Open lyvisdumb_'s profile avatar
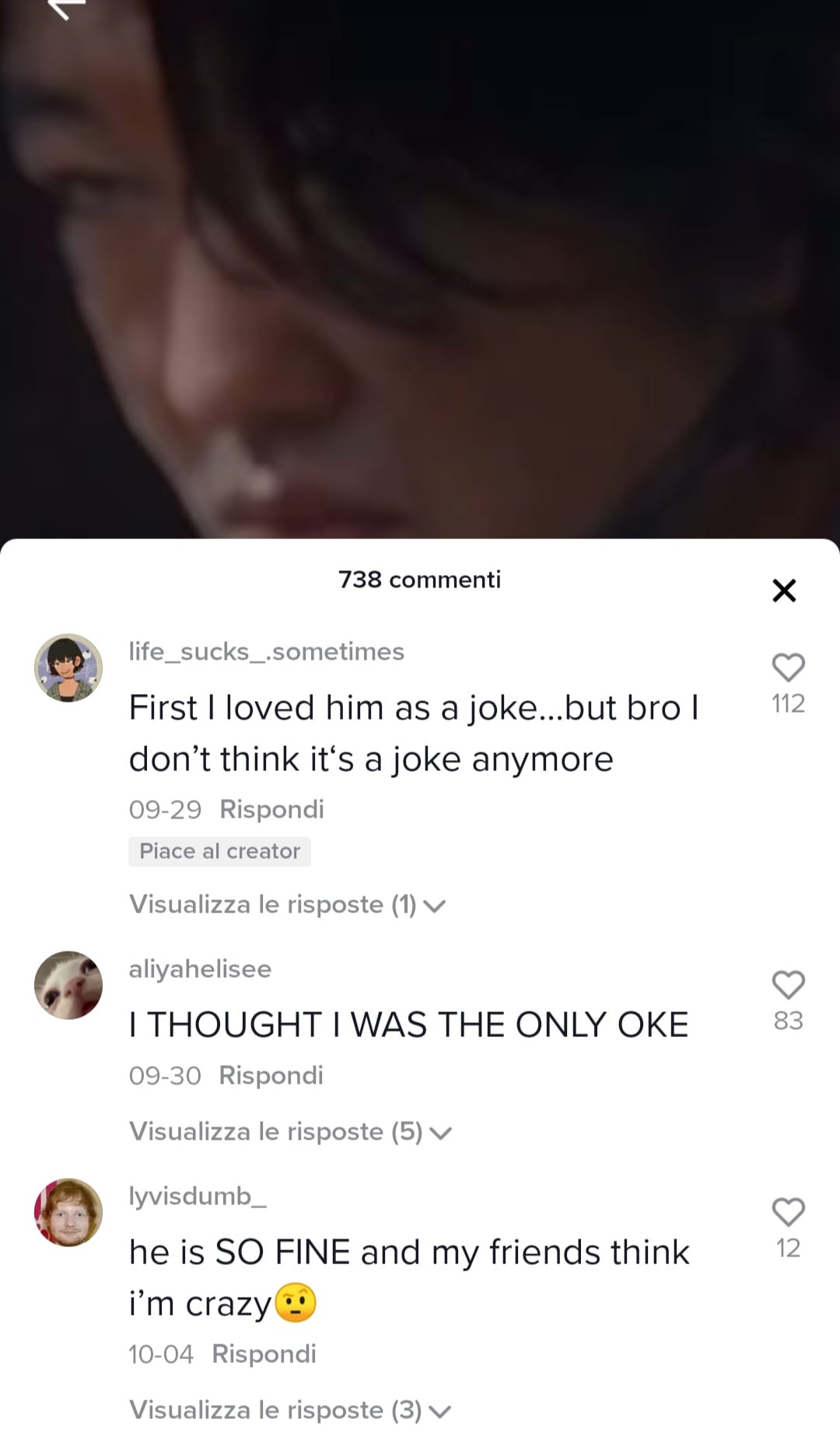 (68, 1212)
